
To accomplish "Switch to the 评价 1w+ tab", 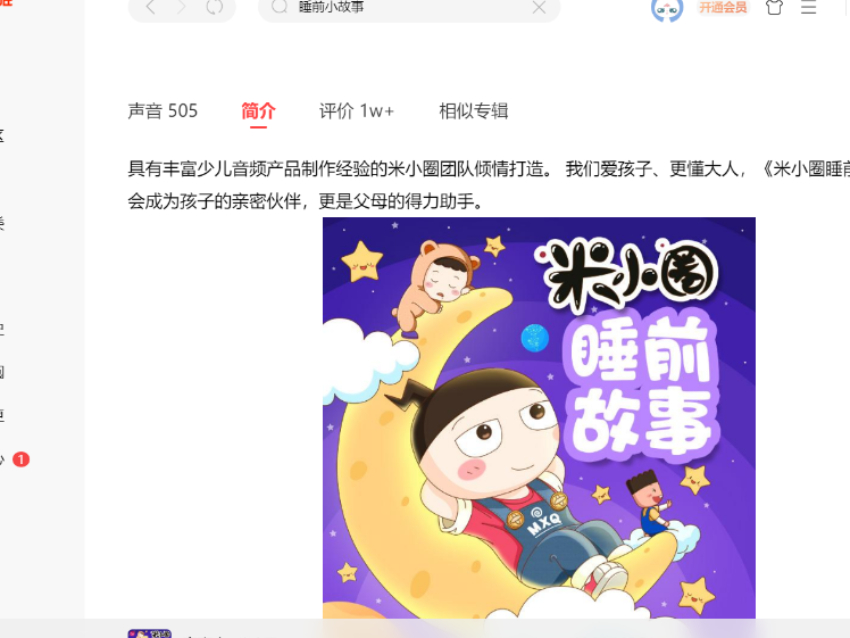I will 357,111.
